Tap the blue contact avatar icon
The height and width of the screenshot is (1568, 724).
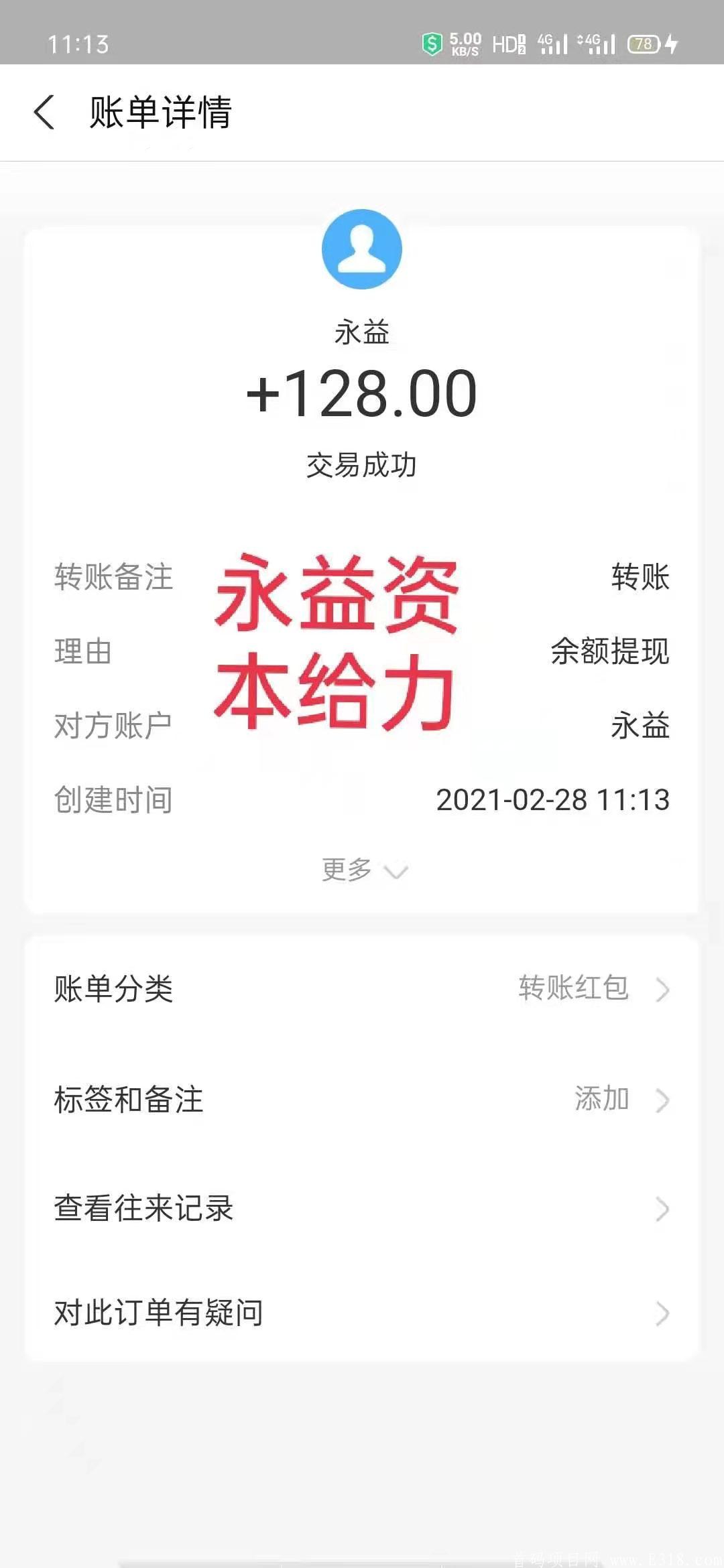[362, 249]
